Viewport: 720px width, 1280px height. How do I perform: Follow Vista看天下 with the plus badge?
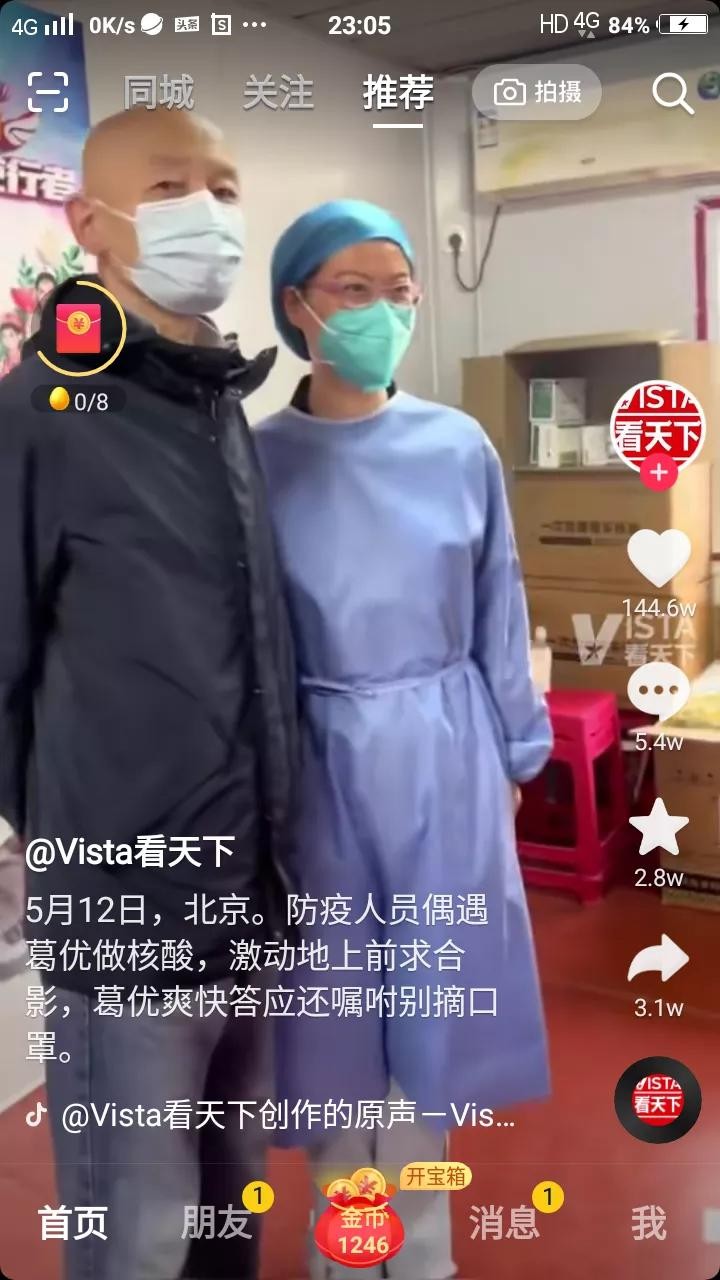pos(658,473)
